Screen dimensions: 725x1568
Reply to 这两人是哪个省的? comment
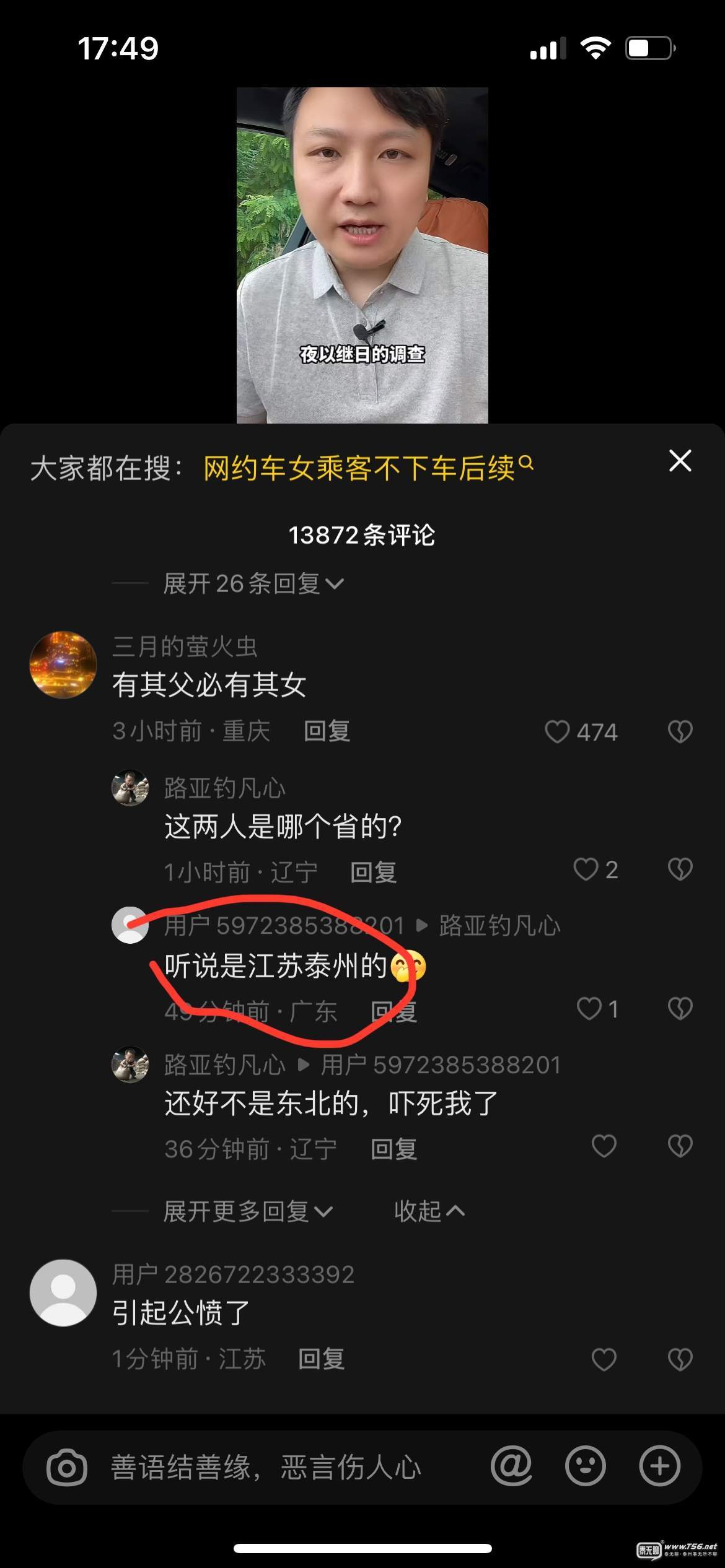coord(373,872)
